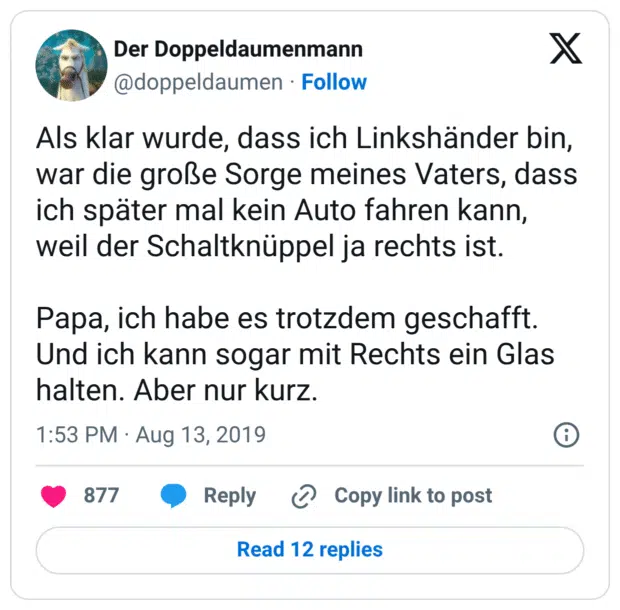Screen dimensions: 620x610
Task: Open the X logo link
Action: (x=566, y=47)
